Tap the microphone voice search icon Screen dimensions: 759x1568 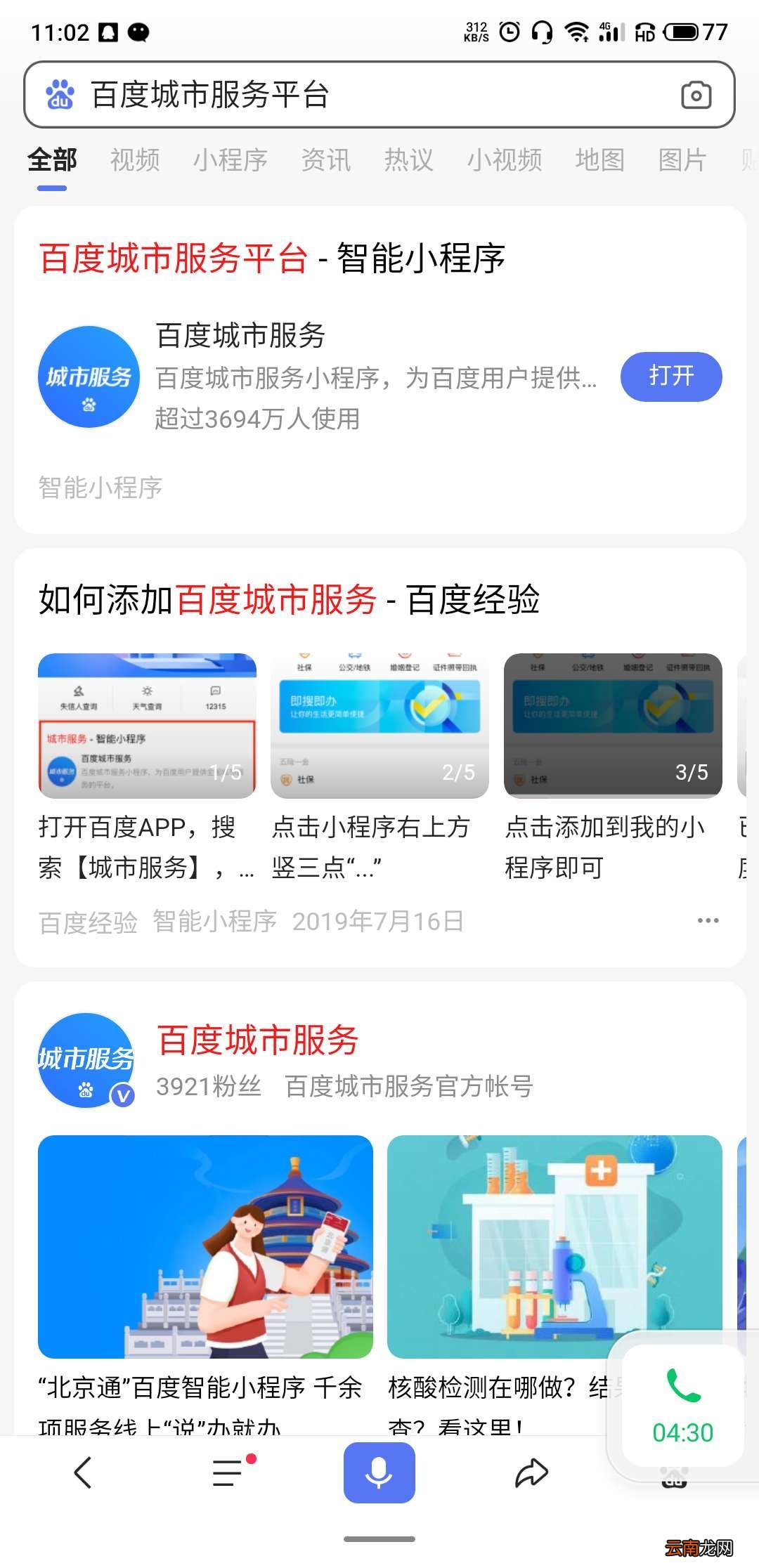(379, 1474)
